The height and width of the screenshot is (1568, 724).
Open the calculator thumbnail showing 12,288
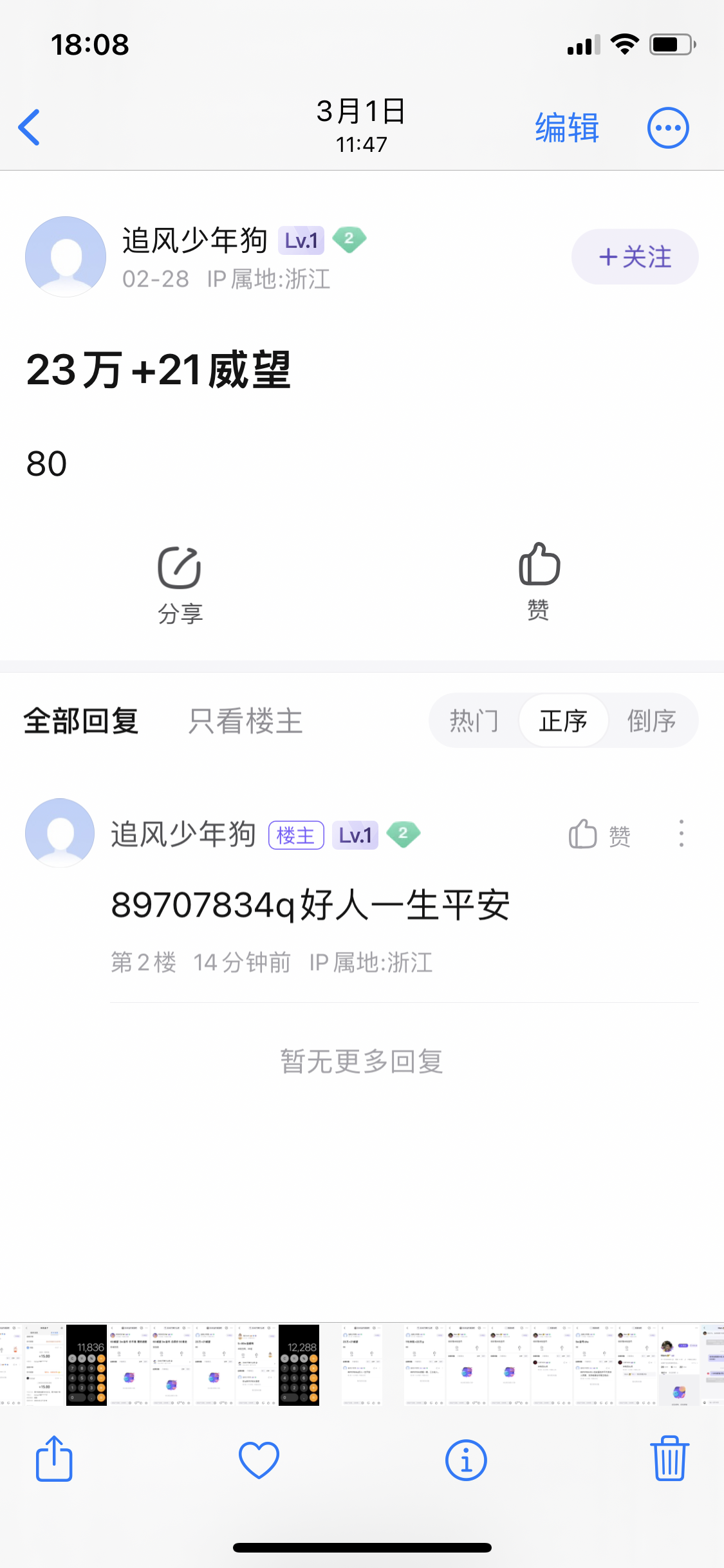pyautogui.click(x=299, y=1365)
